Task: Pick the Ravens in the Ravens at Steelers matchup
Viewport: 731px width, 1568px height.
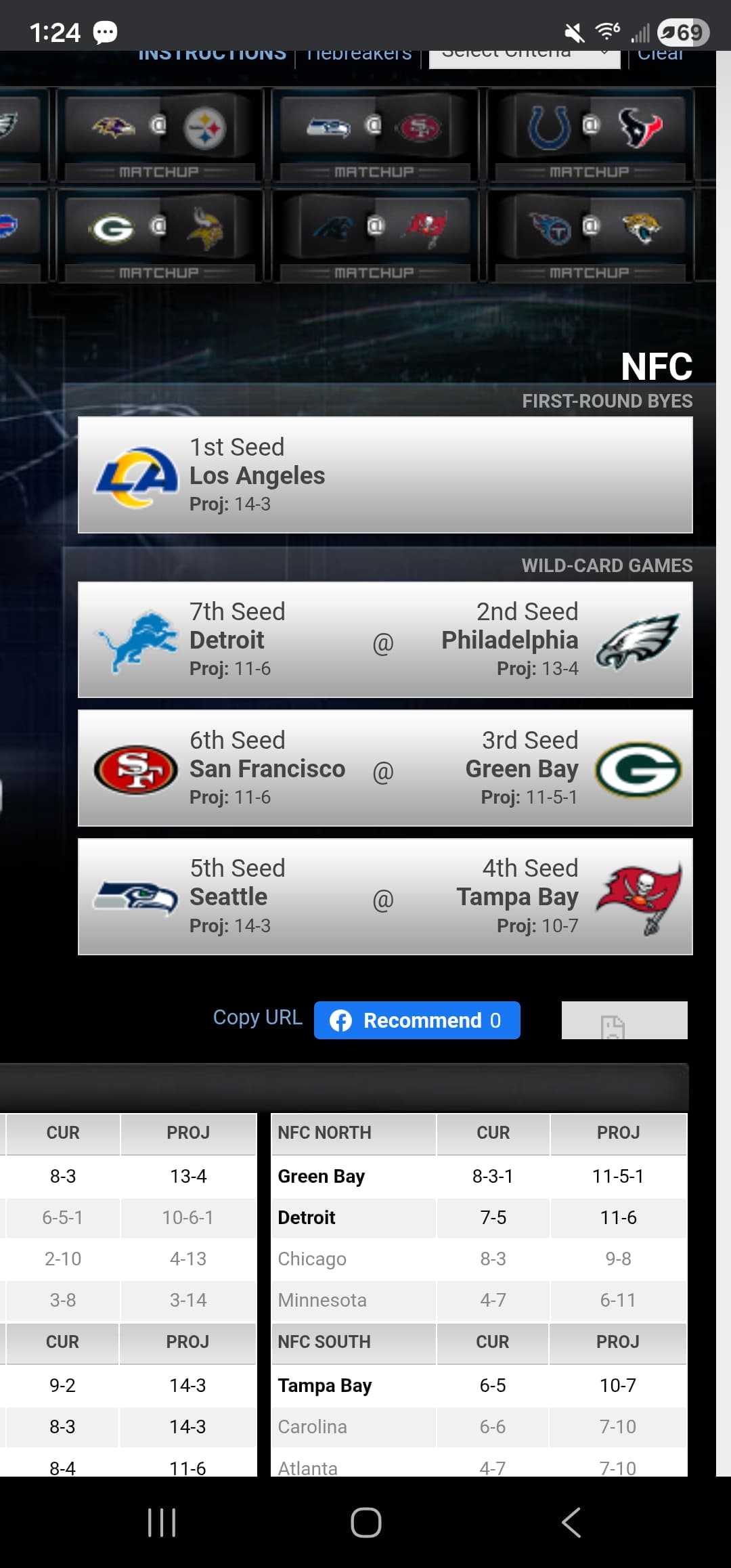Action: pyautogui.click(x=114, y=127)
